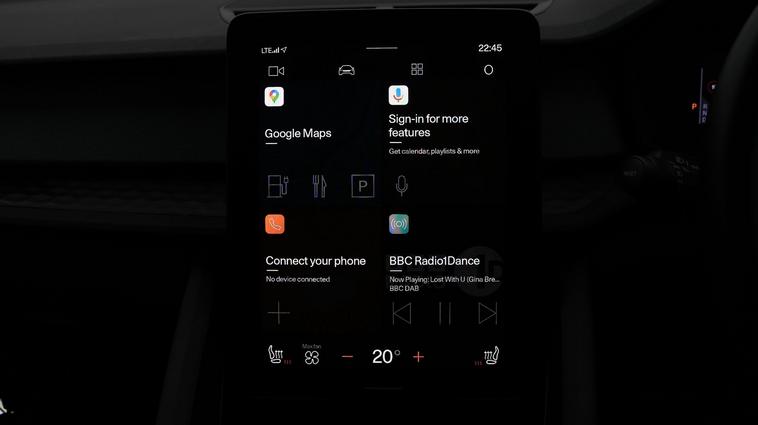Skip to the next radio station
The image size is (758, 425).
487,314
